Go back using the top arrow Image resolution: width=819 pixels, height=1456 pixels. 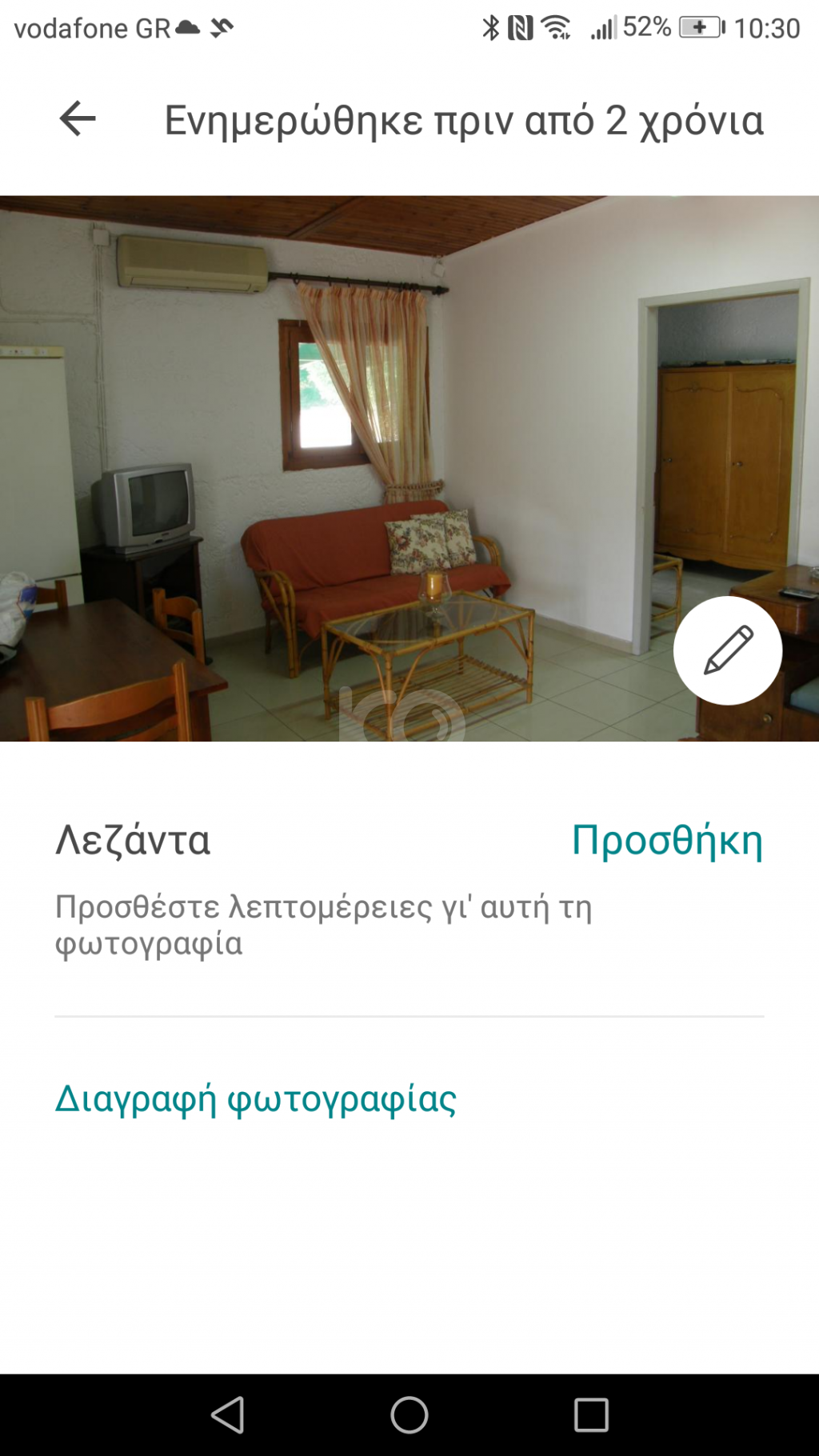click(78, 119)
